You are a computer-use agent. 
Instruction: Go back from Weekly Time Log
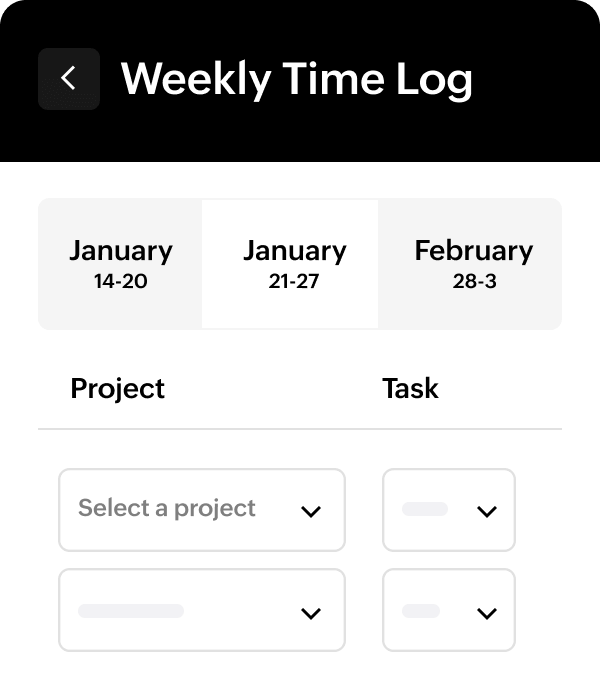(68, 78)
